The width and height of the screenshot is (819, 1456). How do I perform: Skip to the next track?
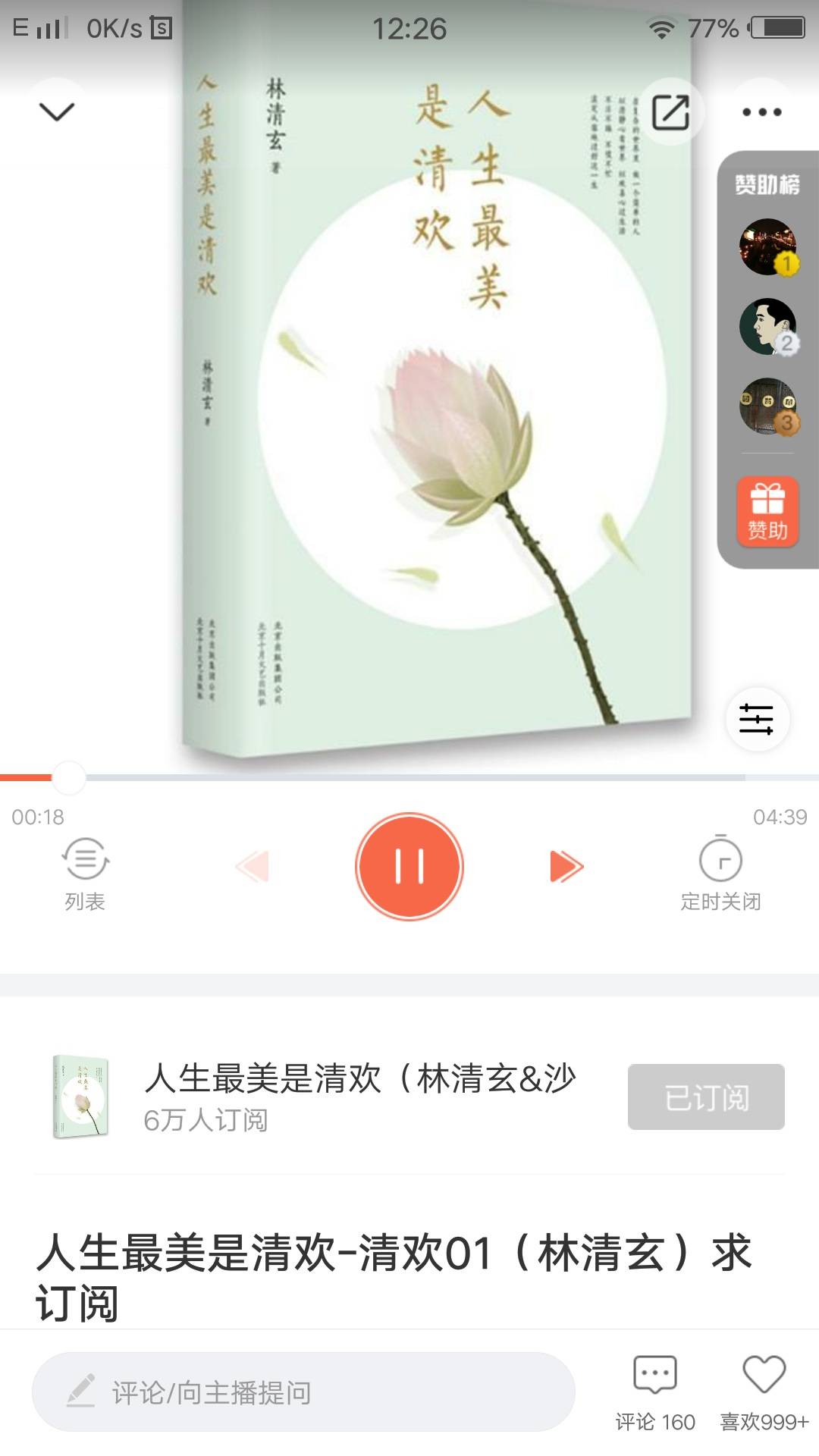click(566, 866)
